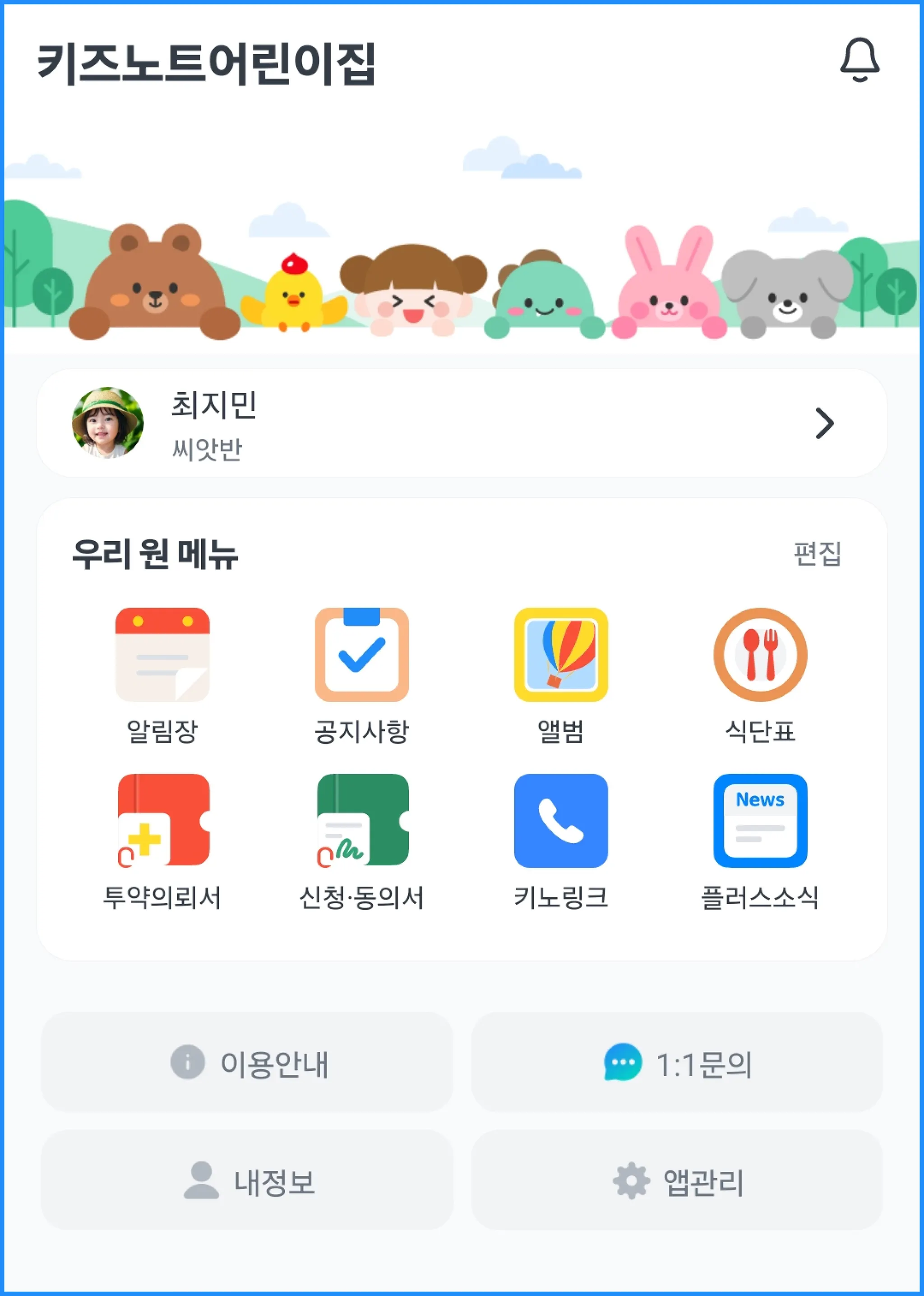Tap 편집 to edit the menu
The image size is (924, 1296).
[x=817, y=553]
